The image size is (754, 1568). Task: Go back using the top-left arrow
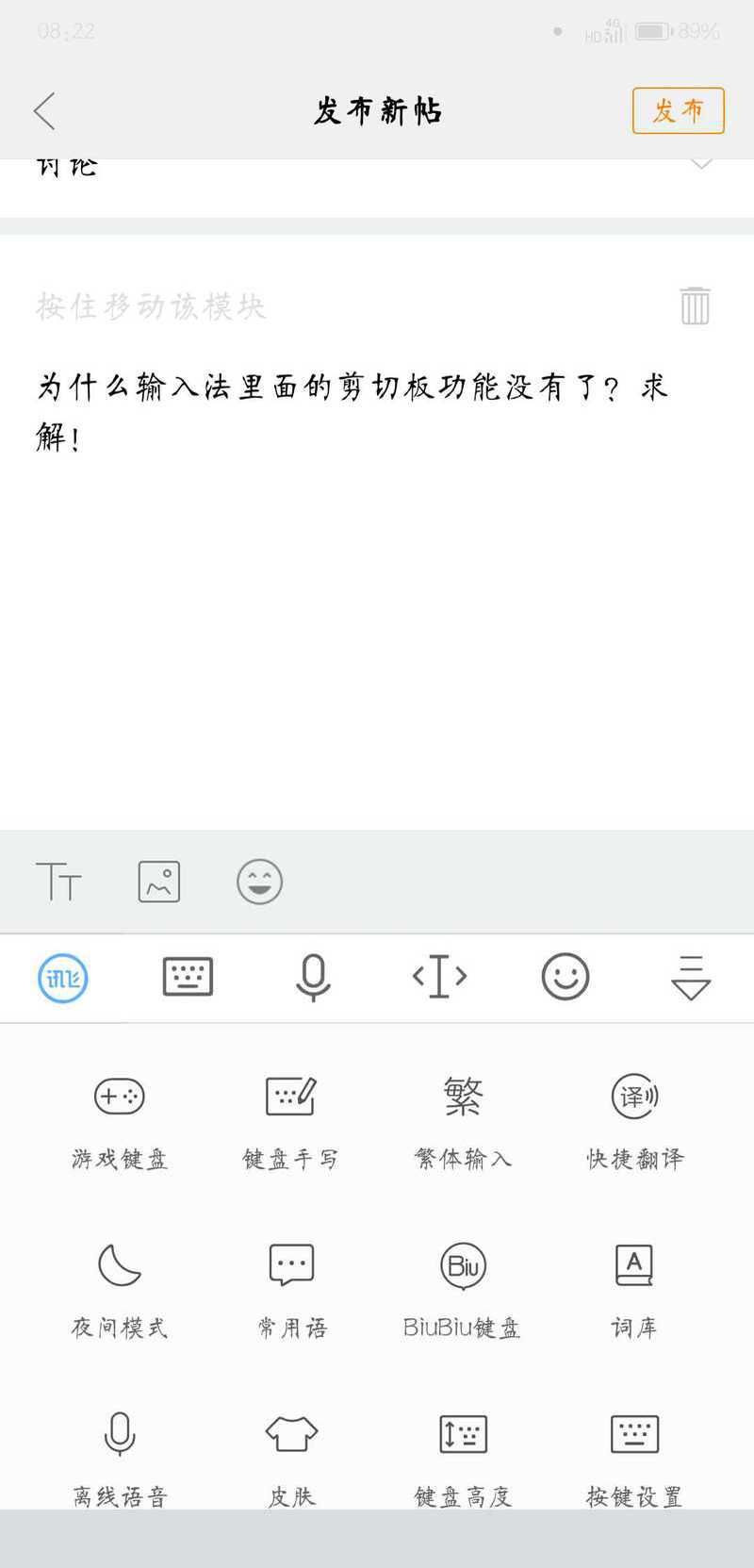coord(44,111)
